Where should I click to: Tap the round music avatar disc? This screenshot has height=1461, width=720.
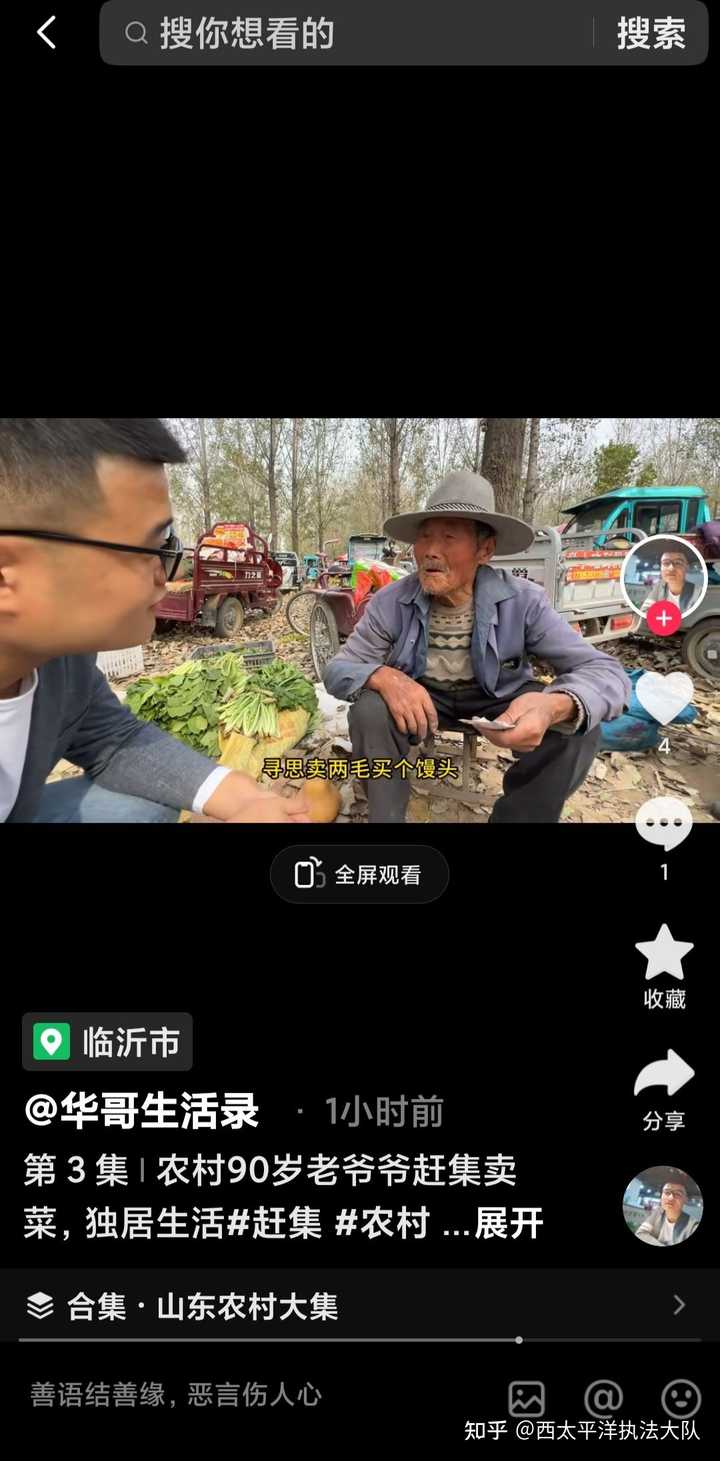(663, 1205)
